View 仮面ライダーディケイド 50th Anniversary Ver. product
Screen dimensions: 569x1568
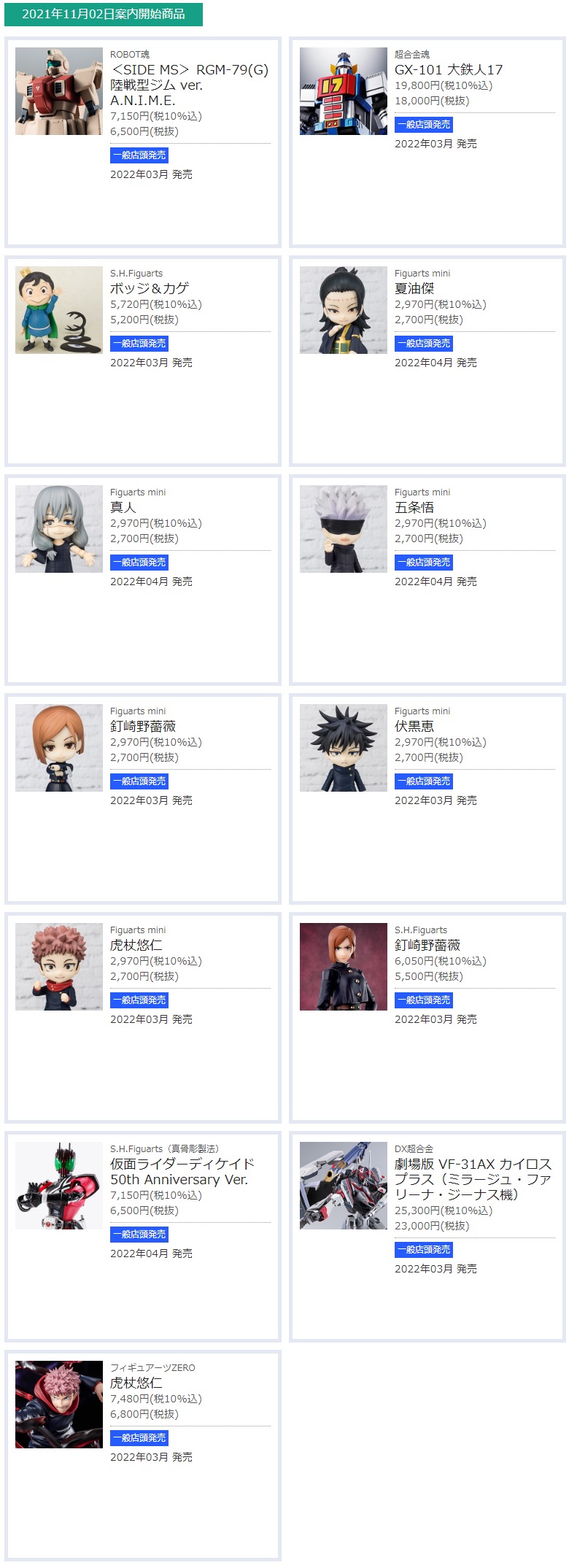(182, 1172)
